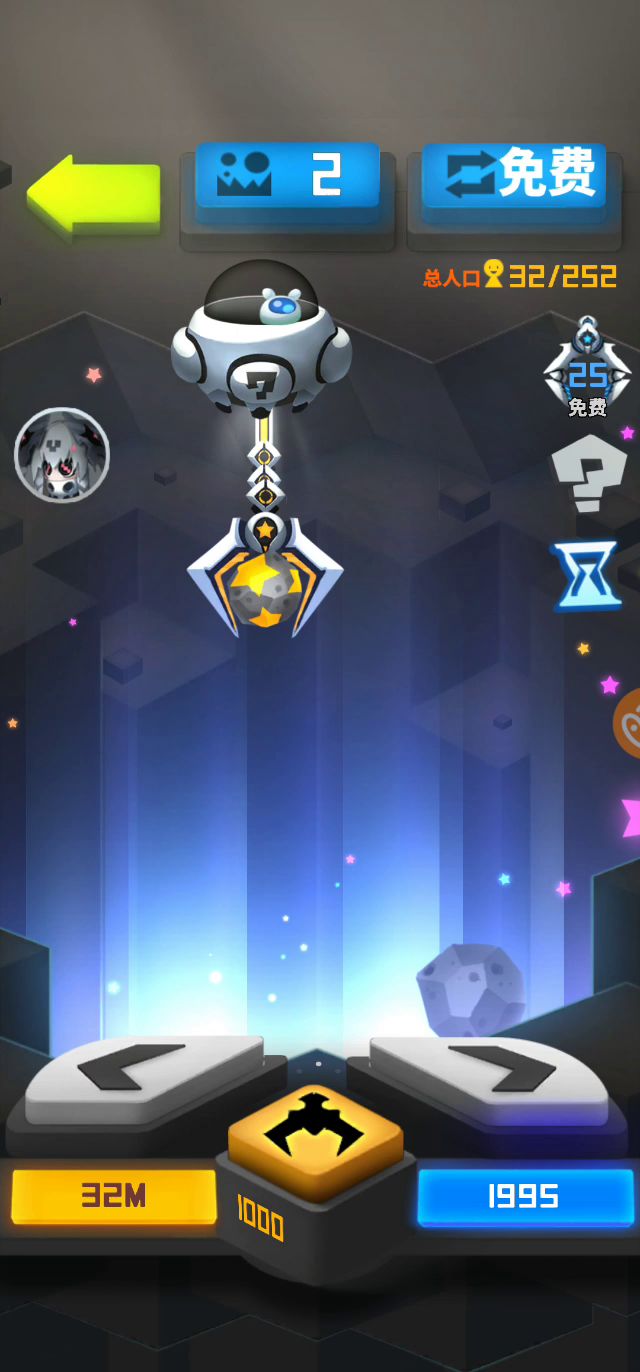This screenshot has width=640, height=1372.
Task: Move the claw right
Action: point(490,1077)
